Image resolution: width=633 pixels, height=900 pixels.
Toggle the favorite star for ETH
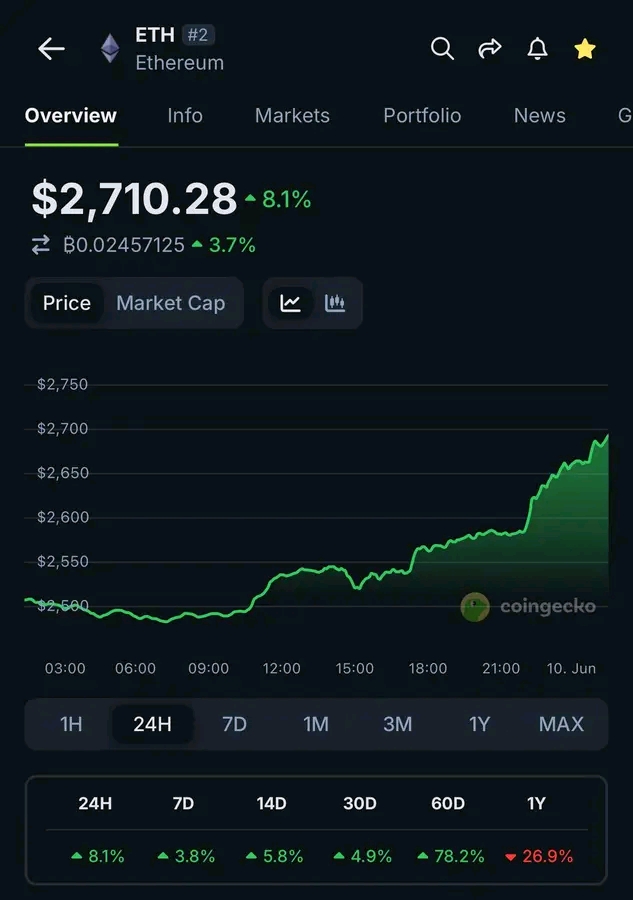coord(585,48)
